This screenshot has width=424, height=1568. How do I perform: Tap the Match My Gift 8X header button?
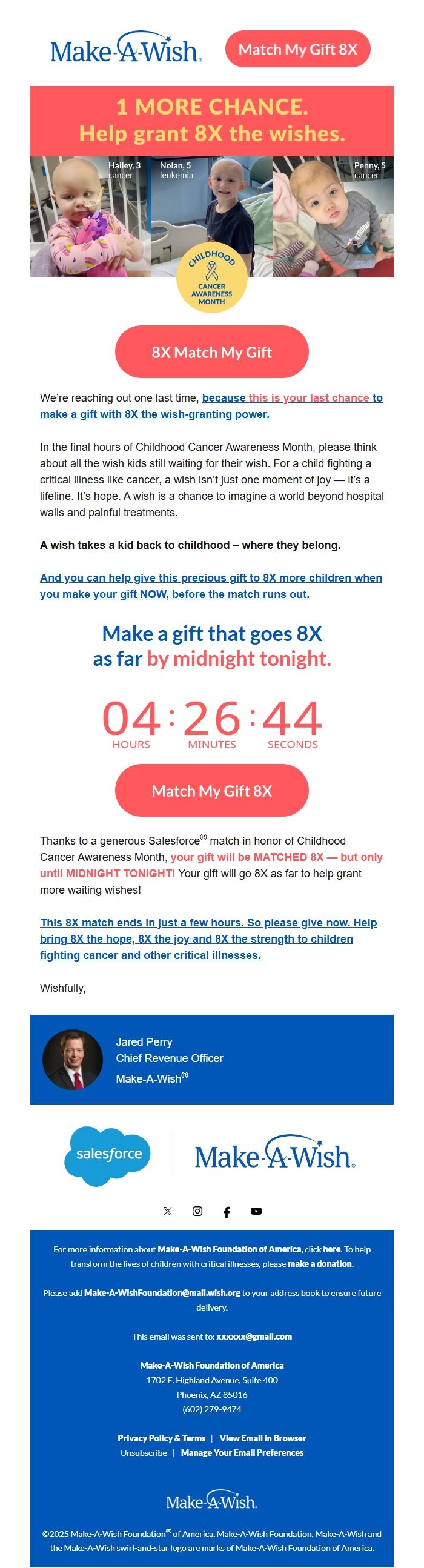click(297, 48)
